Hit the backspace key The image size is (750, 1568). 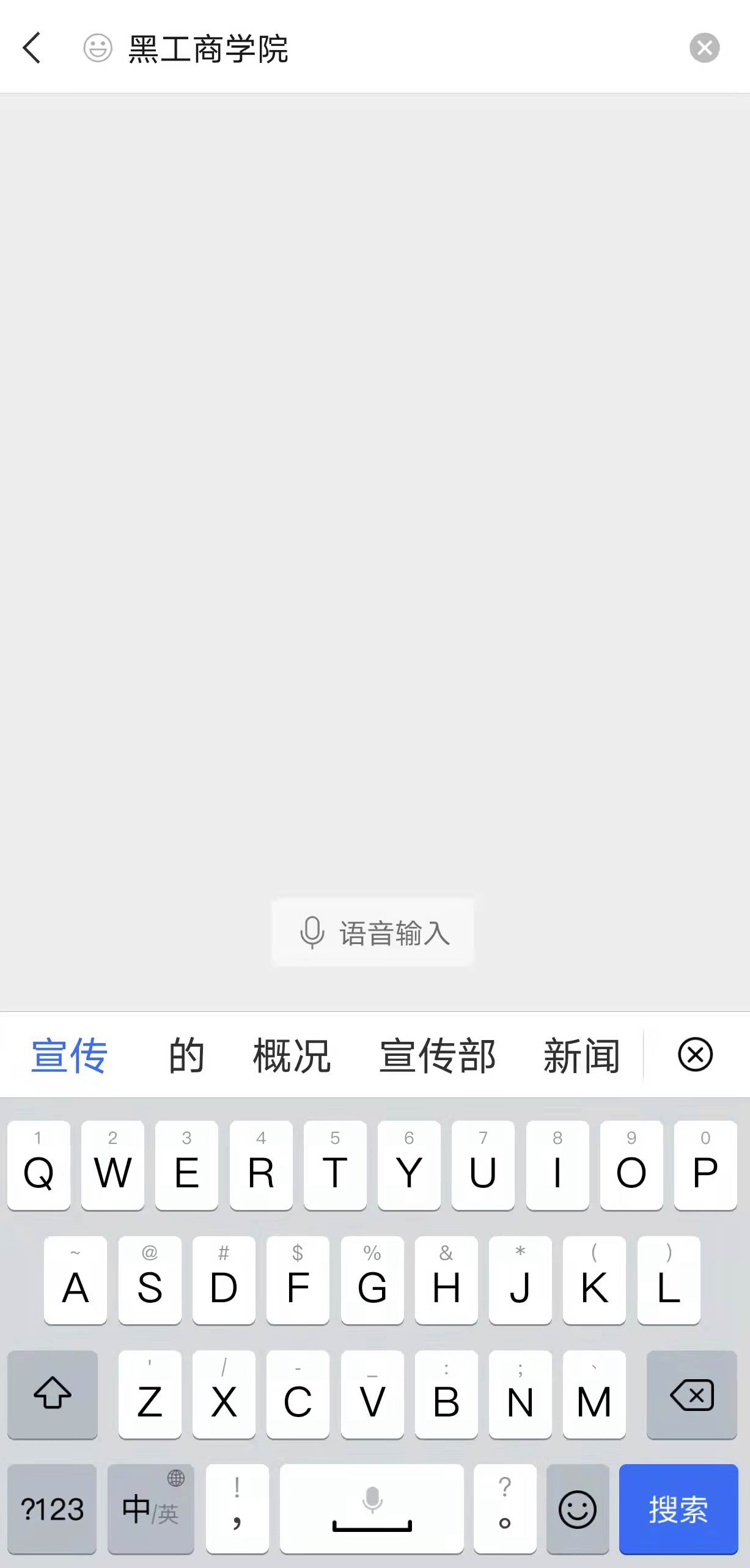pos(691,1395)
